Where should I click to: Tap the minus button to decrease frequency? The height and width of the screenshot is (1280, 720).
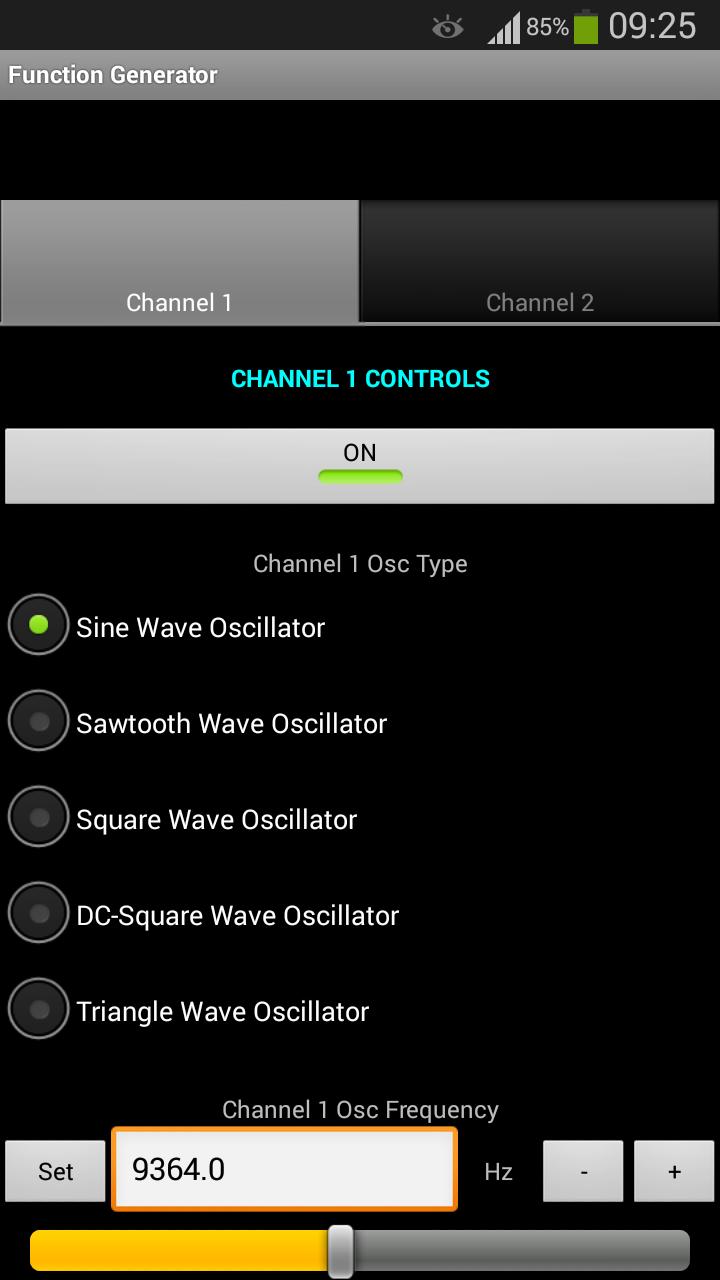[x=583, y=1171]
